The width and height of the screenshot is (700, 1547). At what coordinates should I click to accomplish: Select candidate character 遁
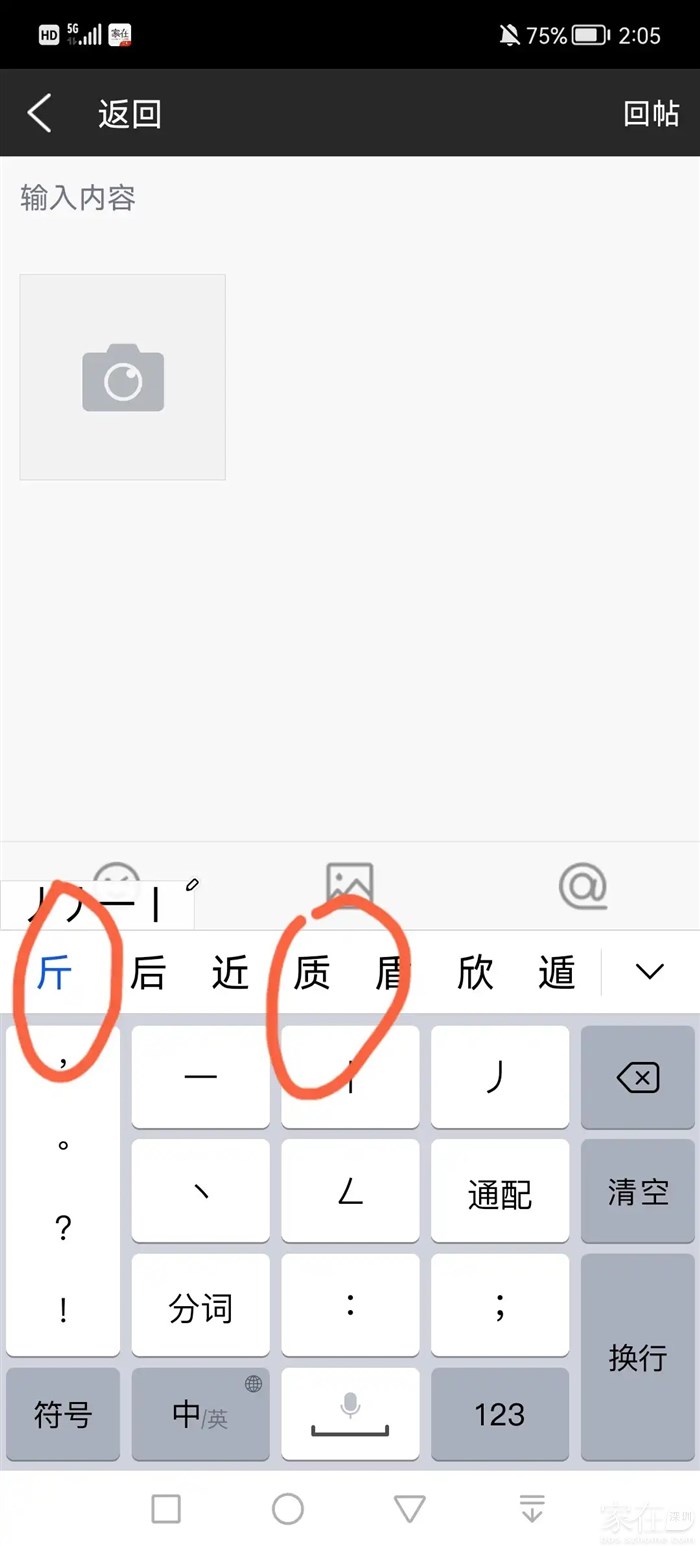point(557,972)
